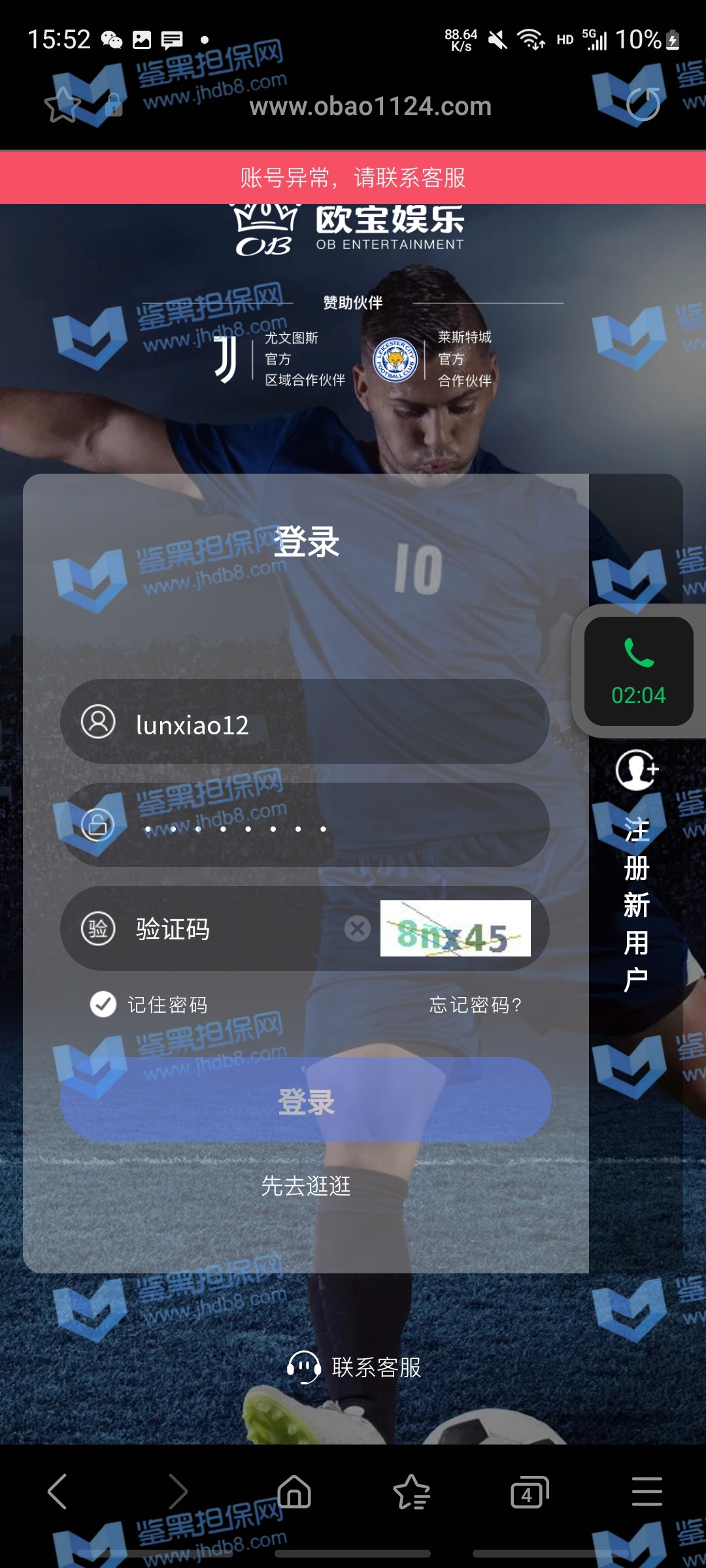
Task: Go back with the browser back arrow
Action: (58, 1492)
